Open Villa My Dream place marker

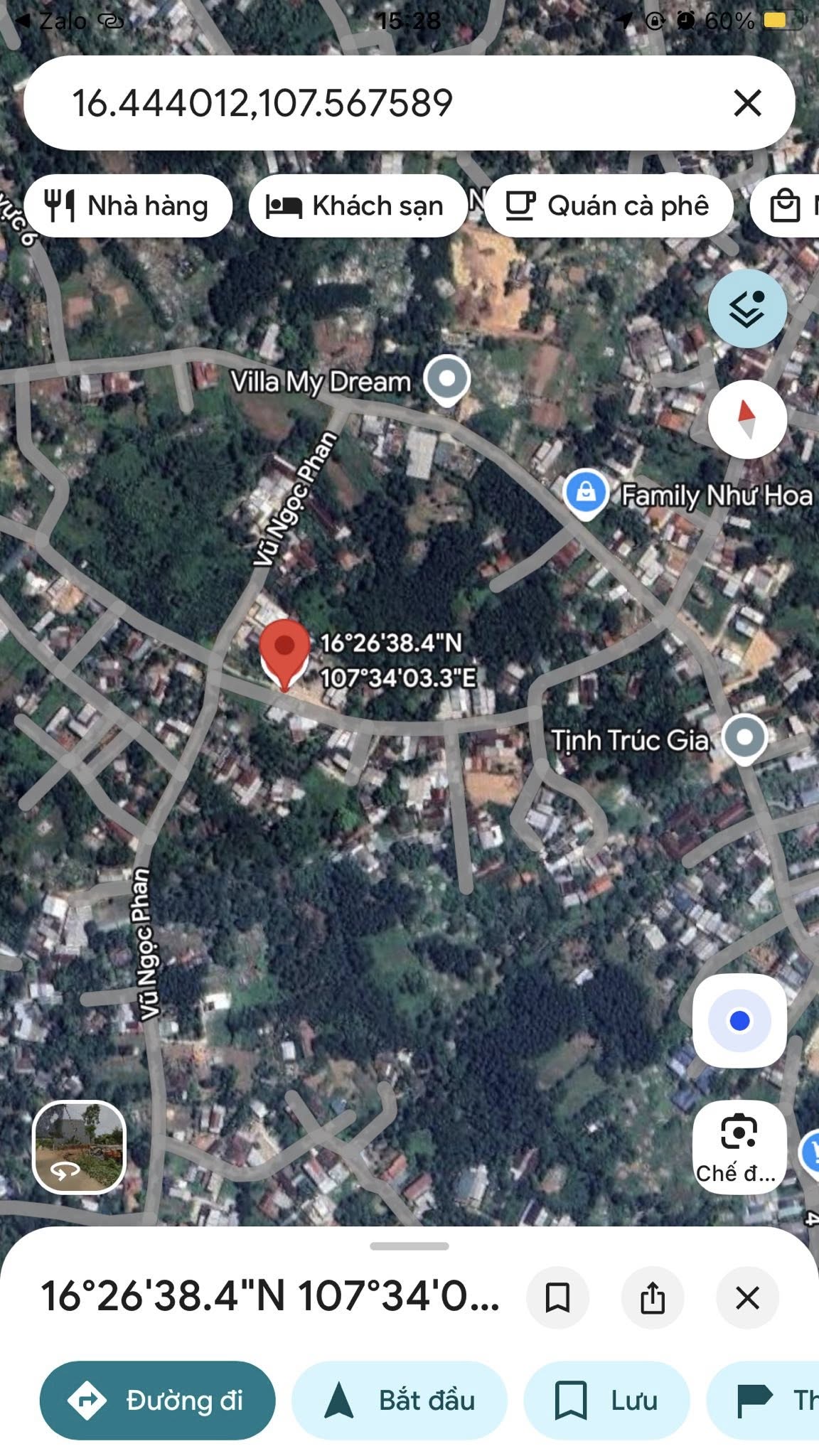click(446, 379)
